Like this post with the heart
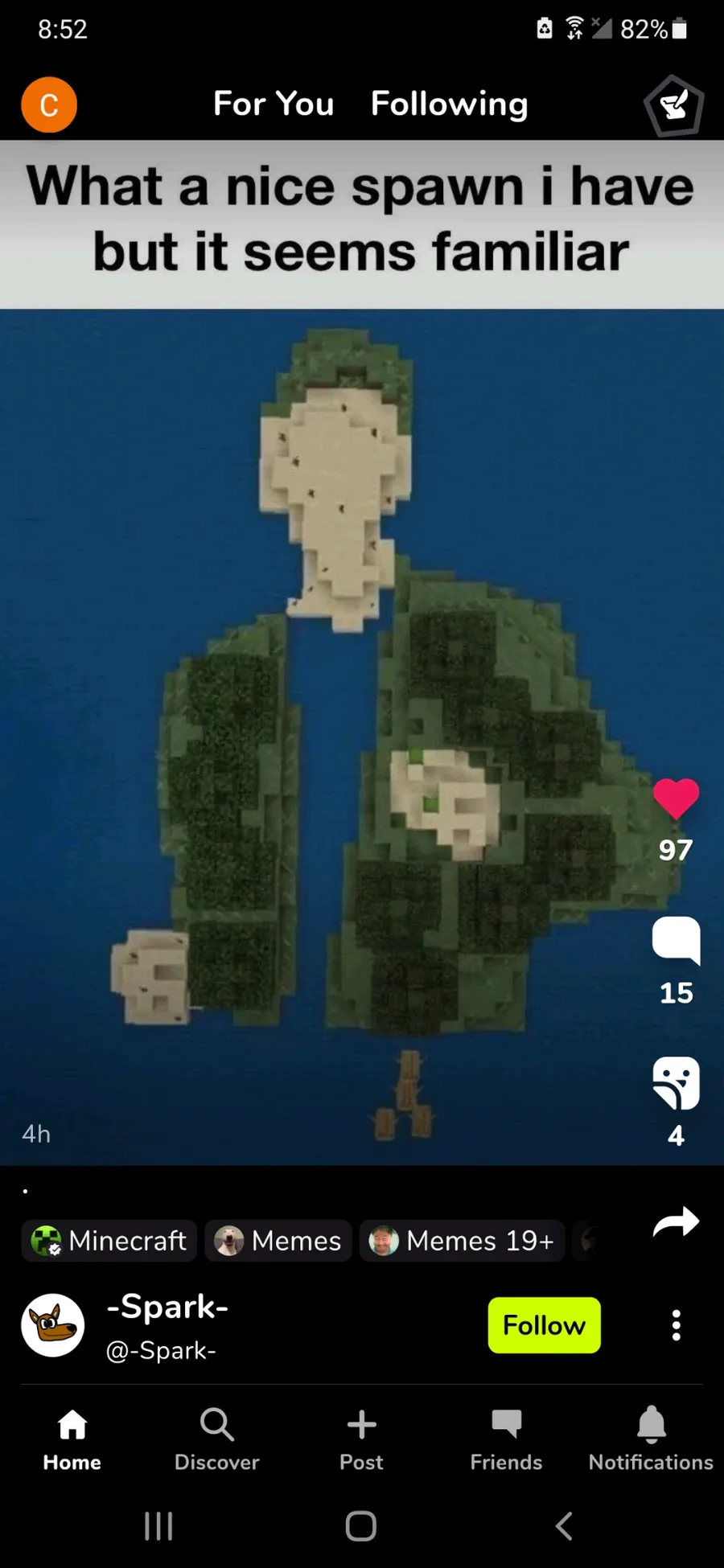Viewport: 724px width, 1568px height. click(676, 798)
